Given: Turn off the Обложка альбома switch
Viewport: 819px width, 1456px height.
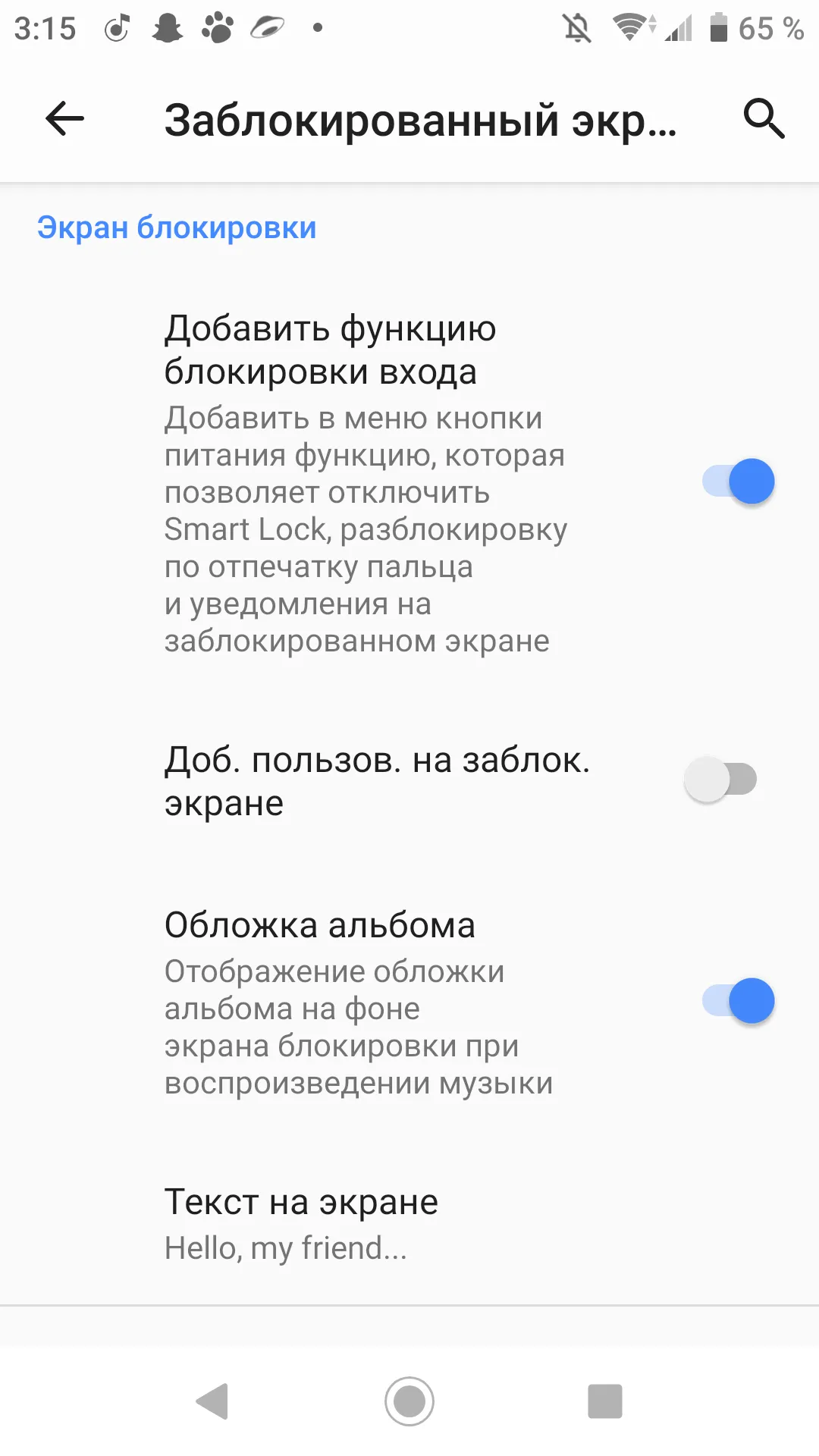Looking at the screenshot, I should (x=738, y=1001).
